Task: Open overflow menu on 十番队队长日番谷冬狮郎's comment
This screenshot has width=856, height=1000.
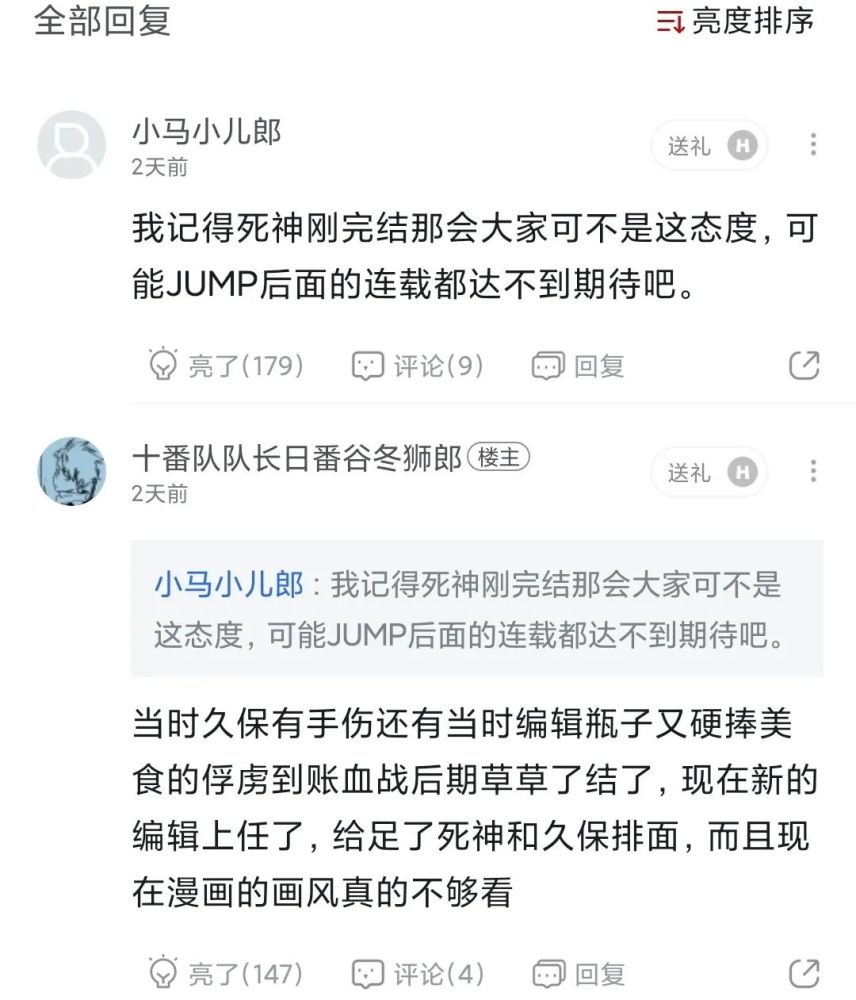Action: click(813, 472)
